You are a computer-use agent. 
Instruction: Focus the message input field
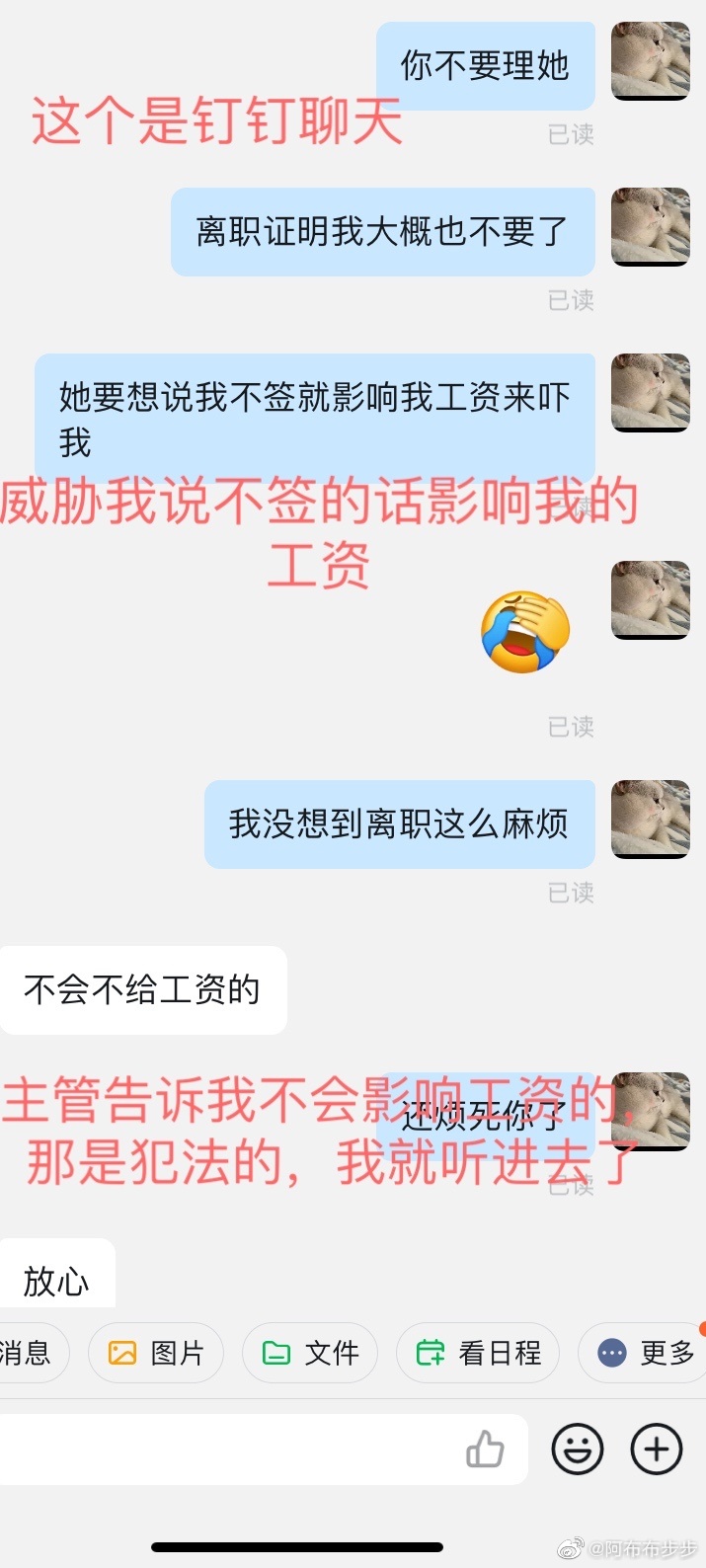(x=227, y=1450)
